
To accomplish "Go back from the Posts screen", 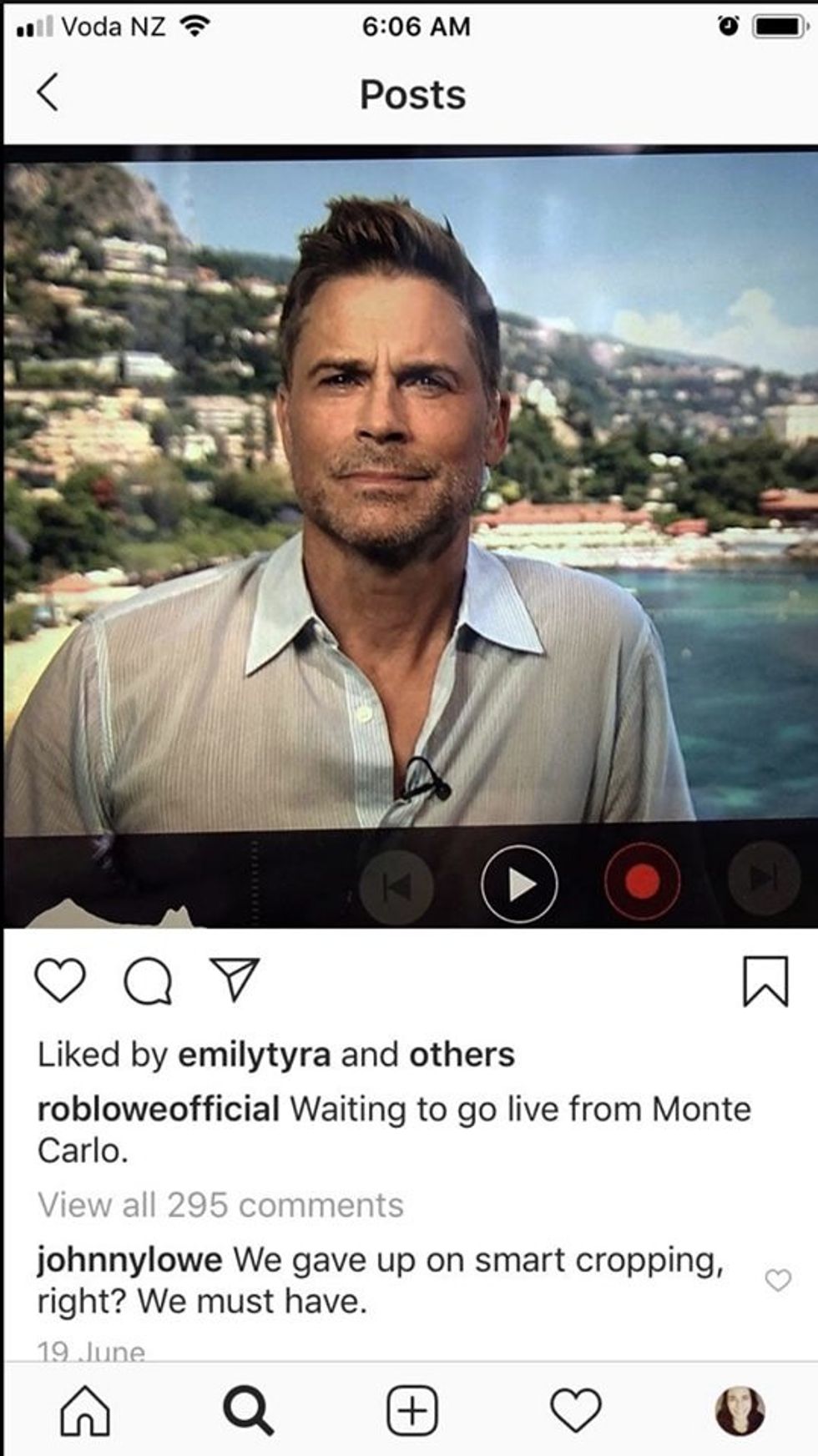I will tap(48, 92).
